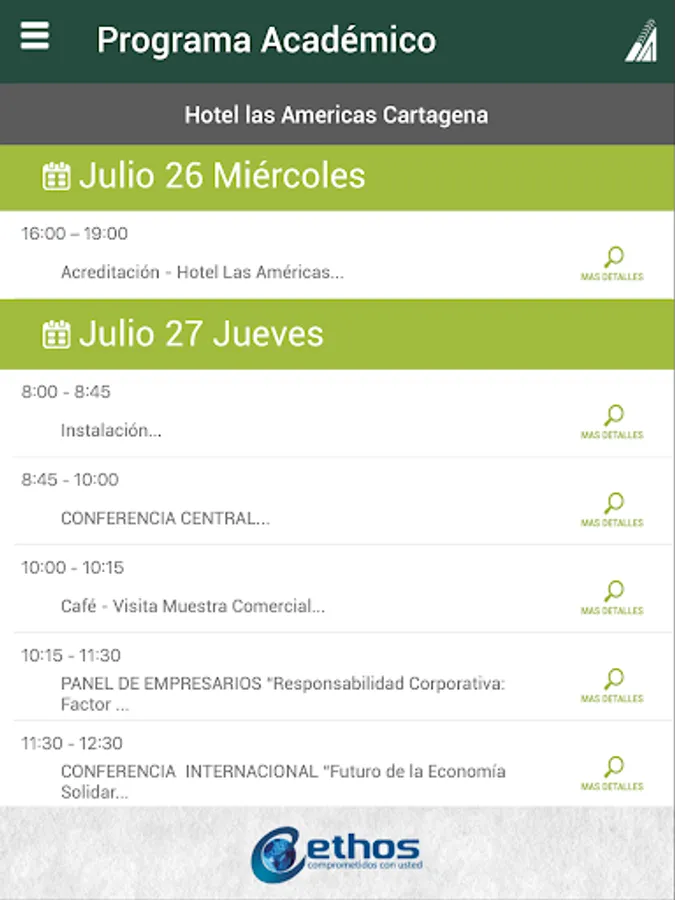The width and height of the screenshot is (675, 900).
Task: See more details for Café break
Action: tap(612, 597)
